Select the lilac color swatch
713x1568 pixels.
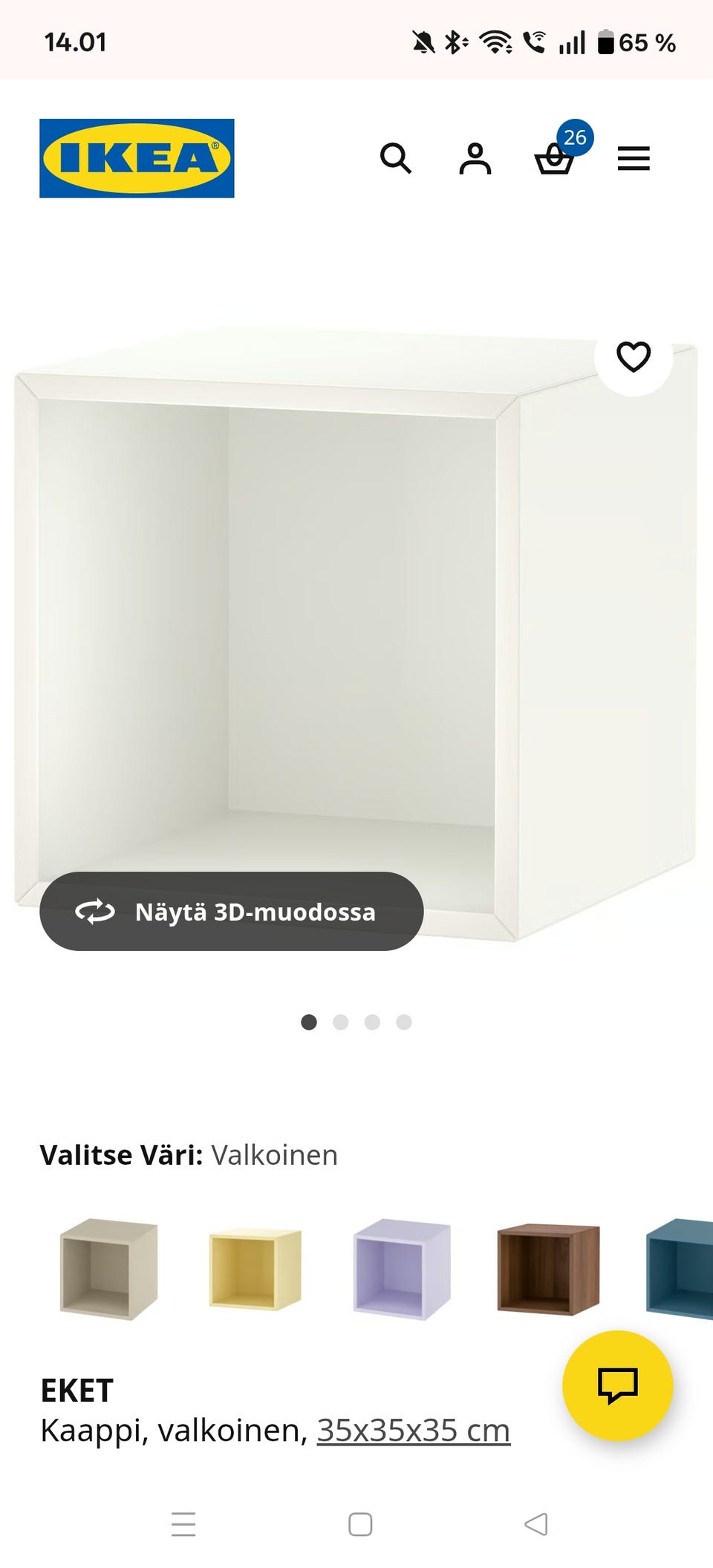pyautogui.click(x=401, y=1267)
